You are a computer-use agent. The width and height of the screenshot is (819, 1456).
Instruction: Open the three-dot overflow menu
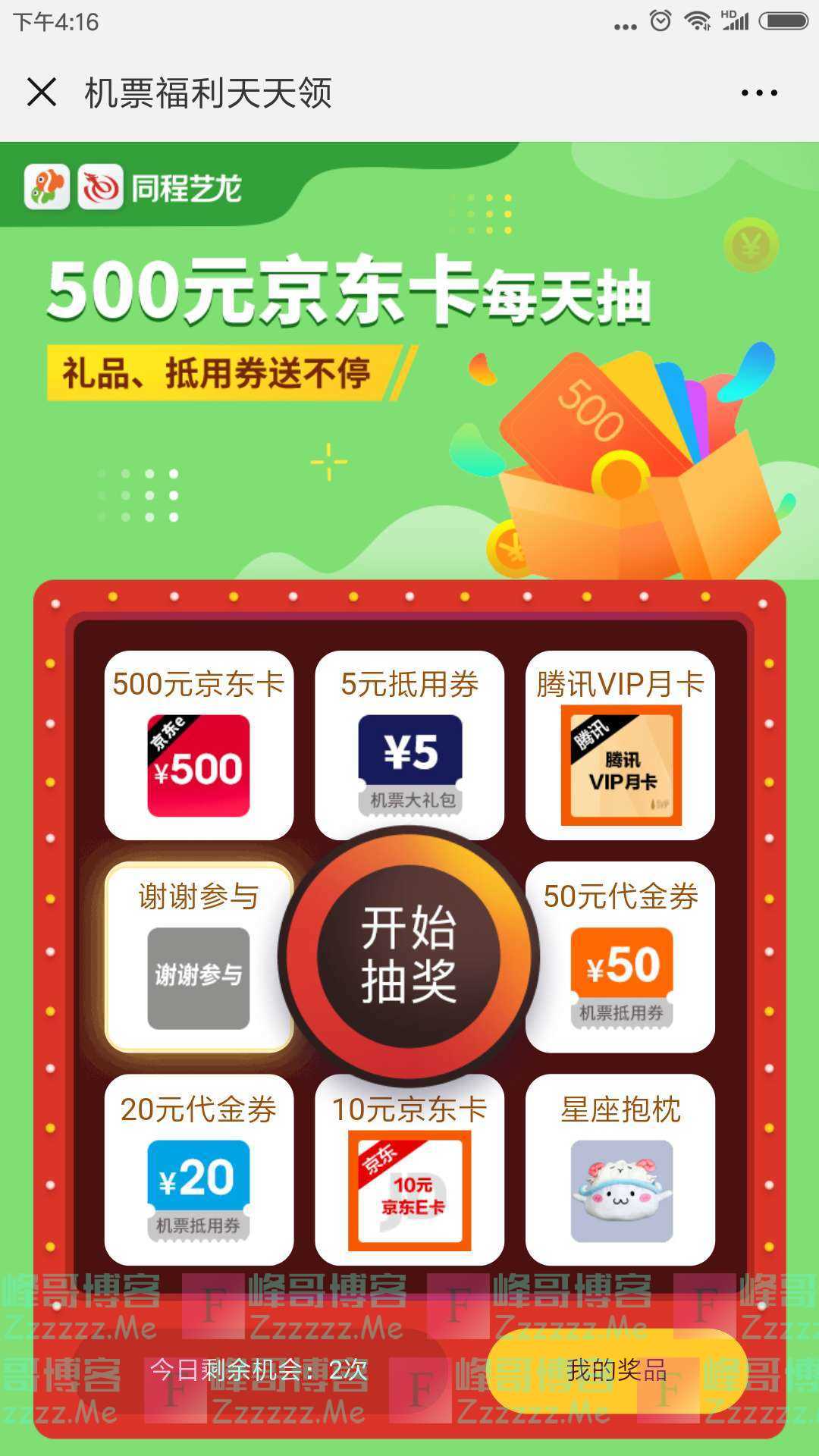(x=758, y=93)
